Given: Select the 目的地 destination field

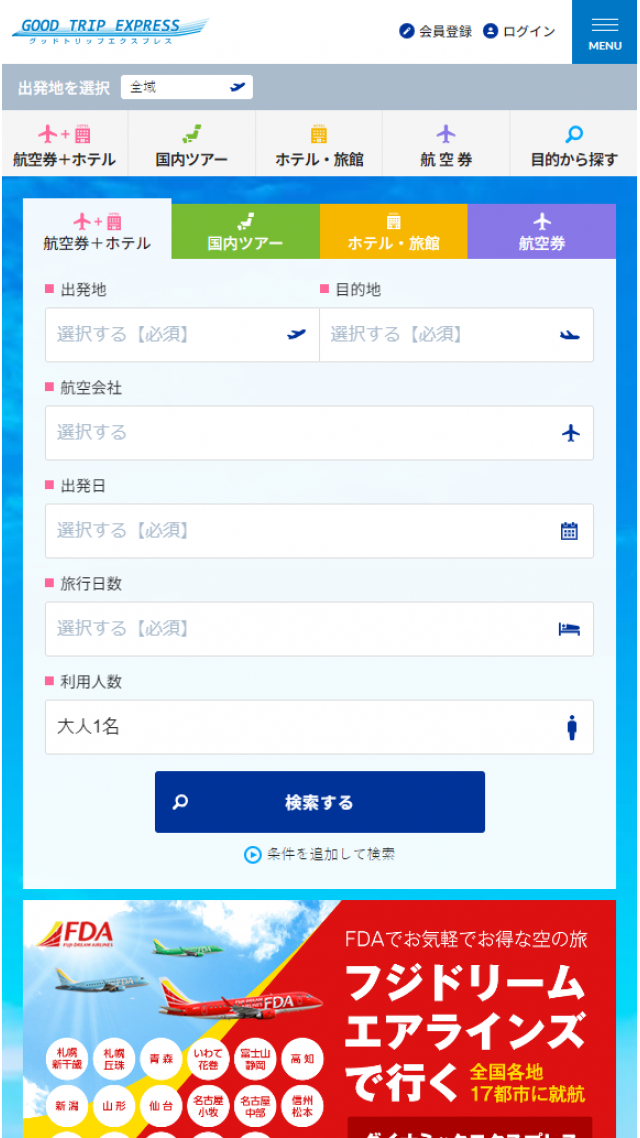Looking at the screenshot, I should click(456, 334).
